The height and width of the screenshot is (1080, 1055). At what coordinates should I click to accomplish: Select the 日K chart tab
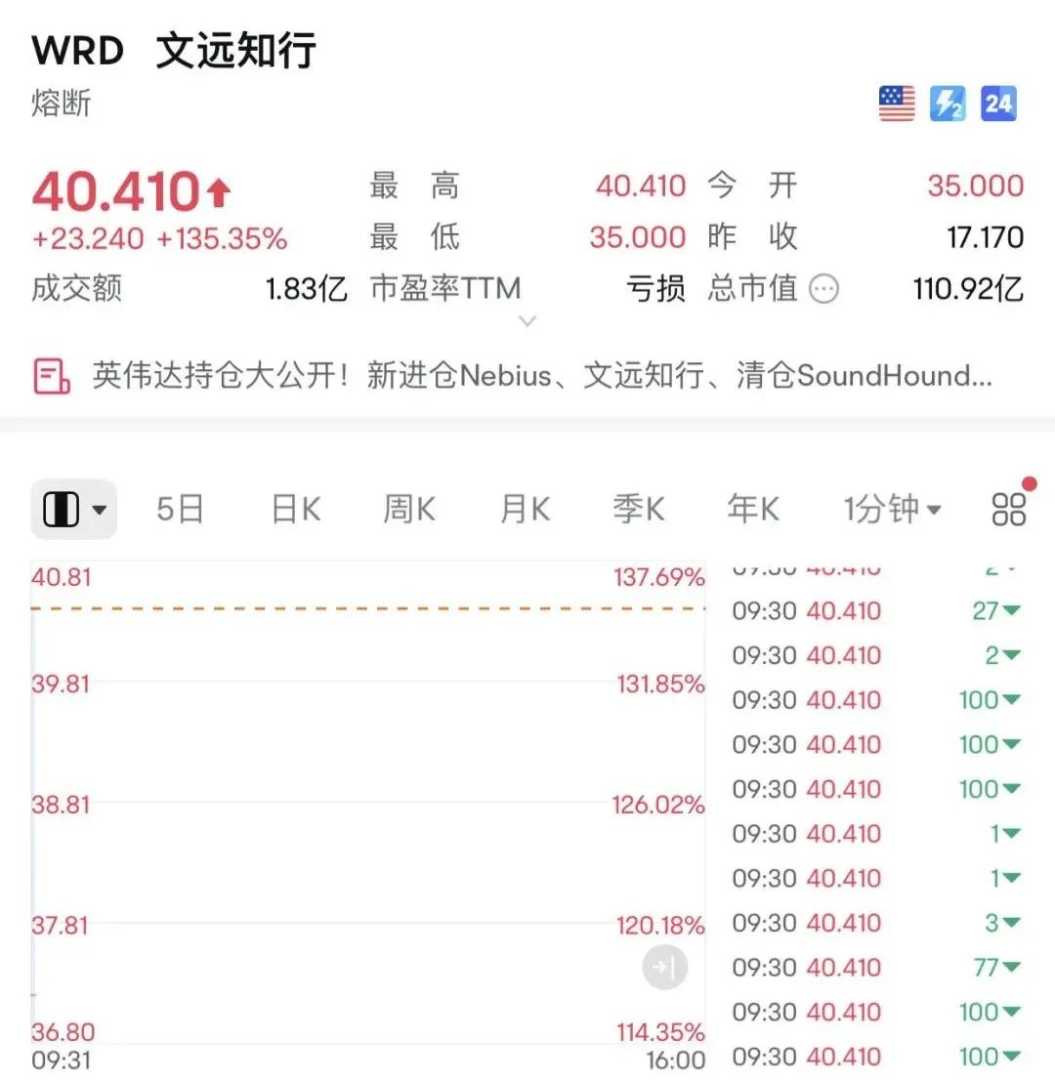(296, 510)
